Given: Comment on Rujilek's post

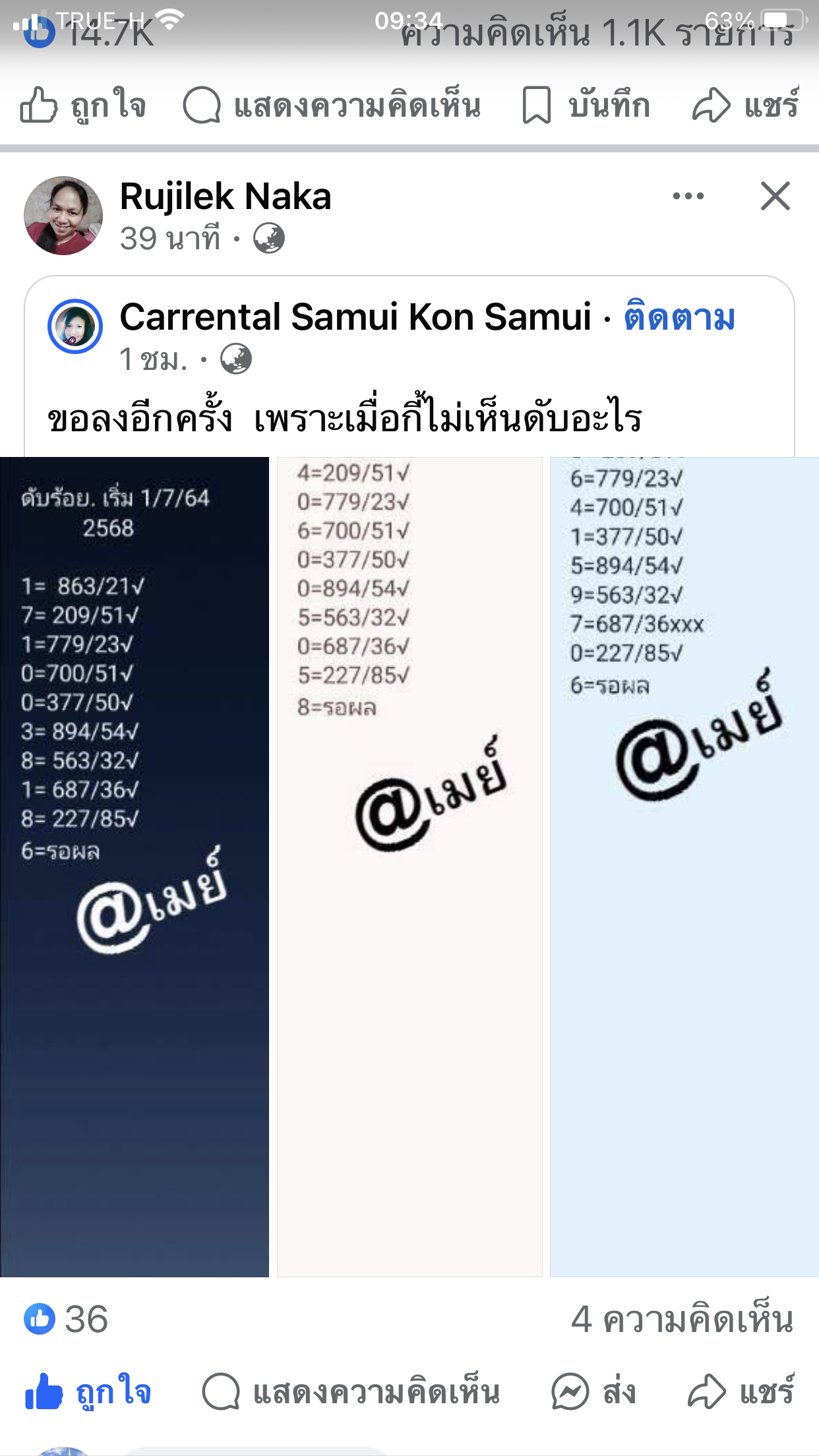Looking at the screenshot, I should [x=351, y=1391].
